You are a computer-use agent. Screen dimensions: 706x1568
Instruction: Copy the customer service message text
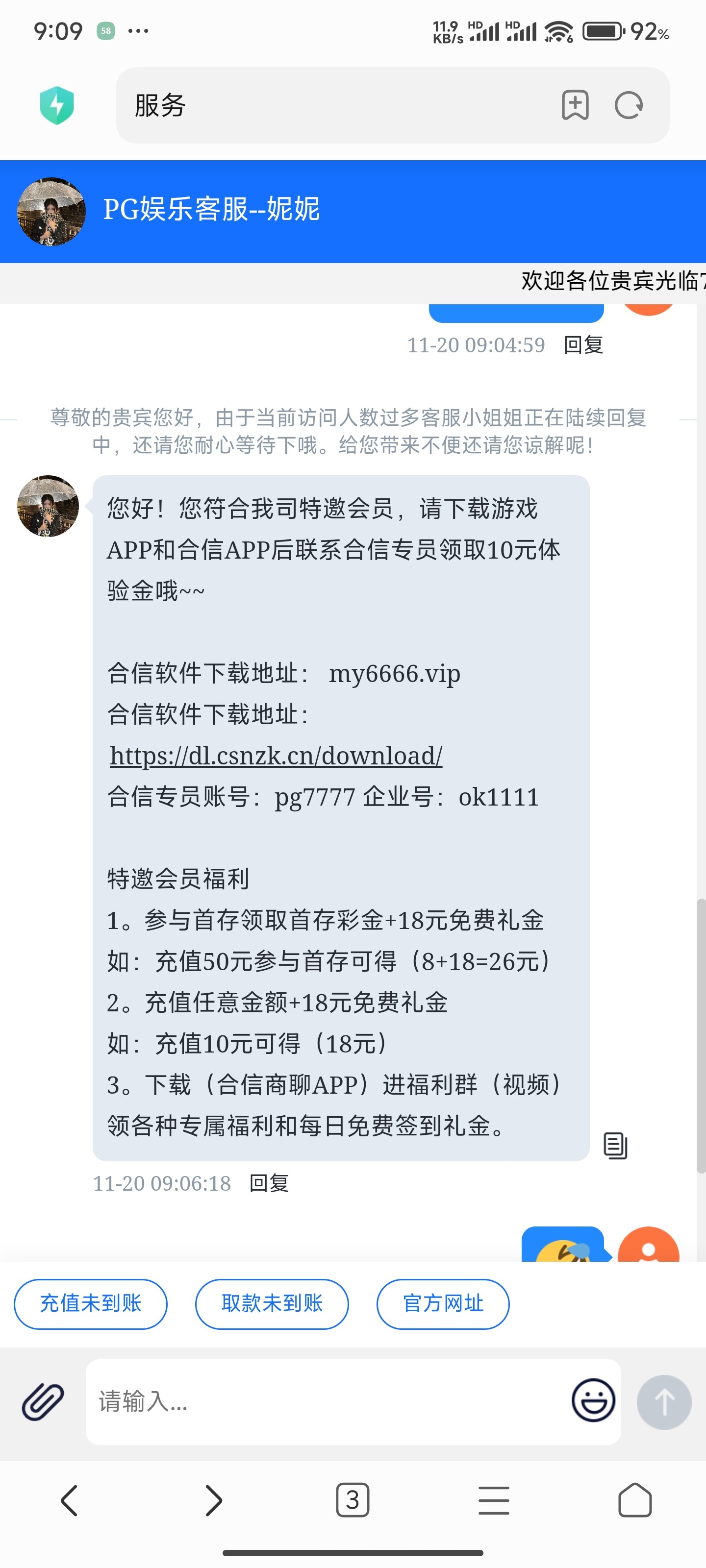[x=615, y=1146]
